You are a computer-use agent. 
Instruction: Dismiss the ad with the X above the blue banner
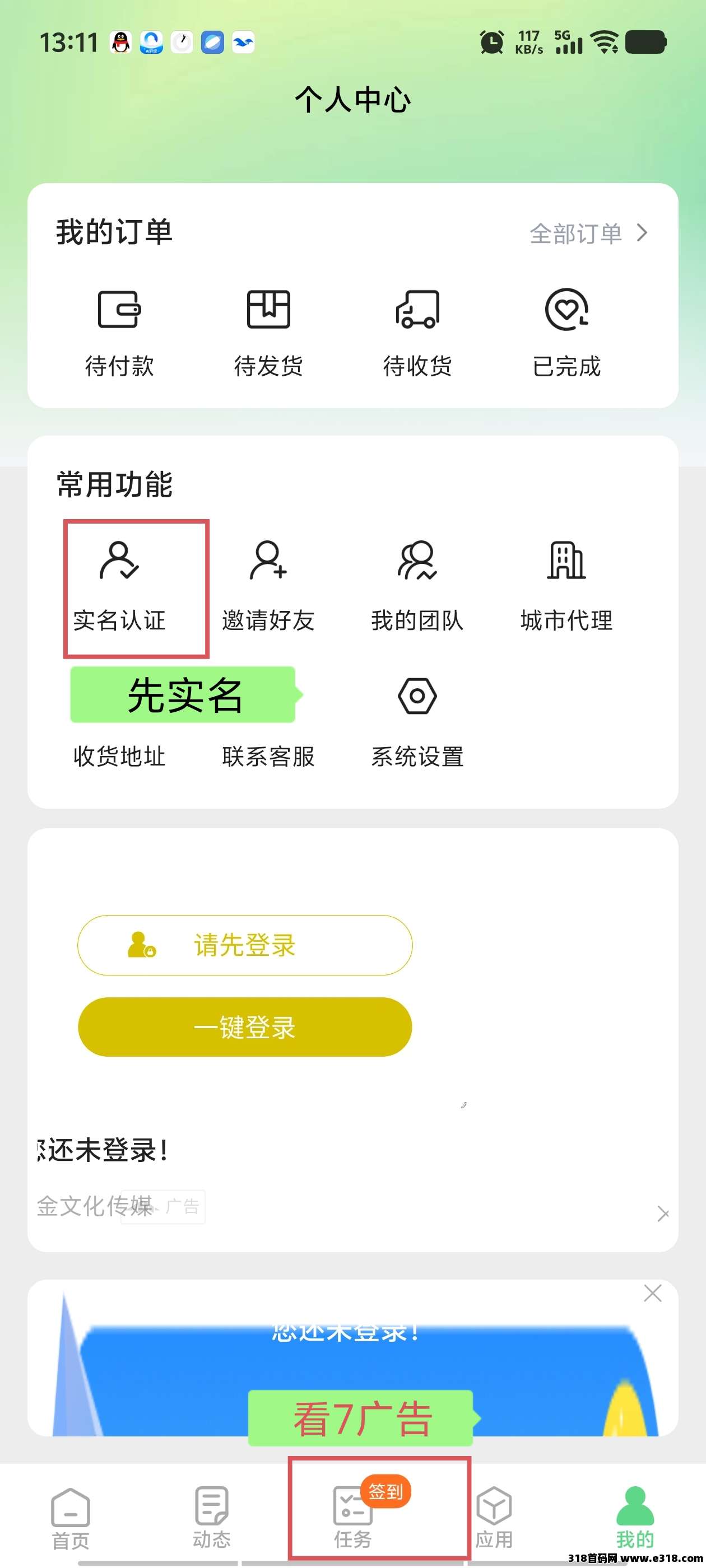(x=652, y=1293)
